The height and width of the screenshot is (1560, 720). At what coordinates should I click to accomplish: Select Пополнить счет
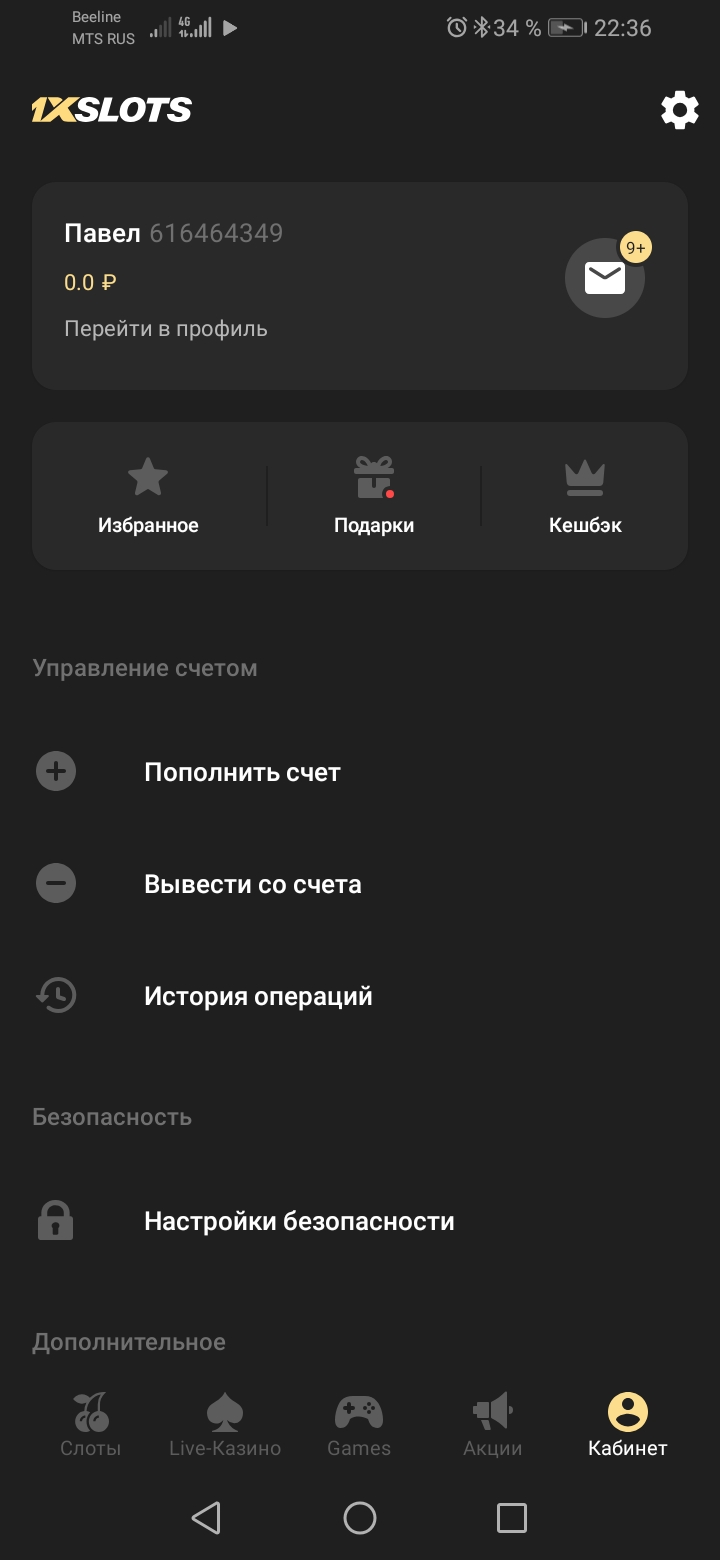(242, 772)
